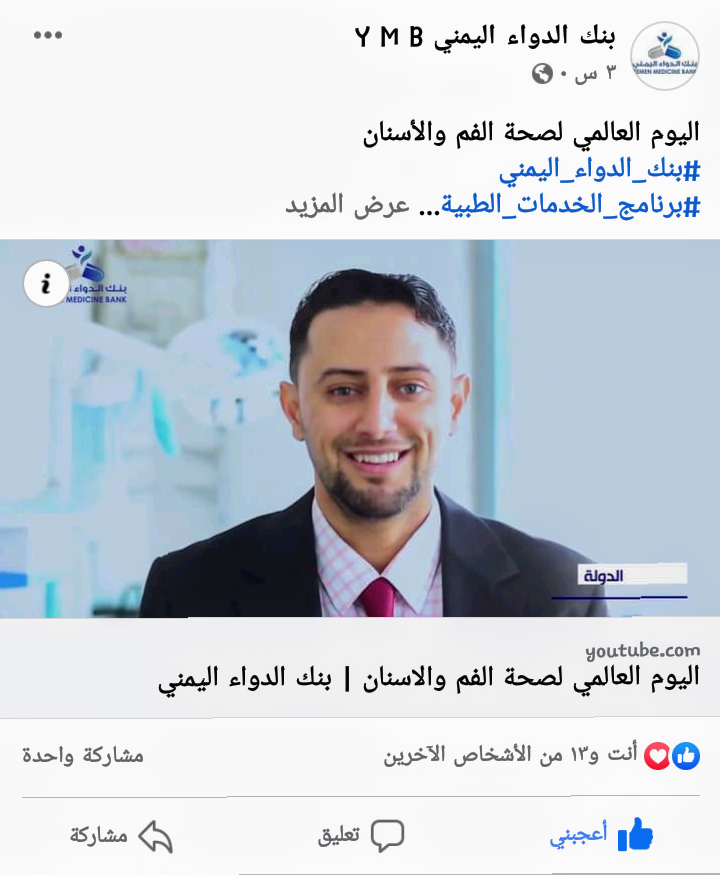Open the post's three-dot options menu
Image resolution: width=720 pixels, height=875 pixels.
click(x=48, y=35)
